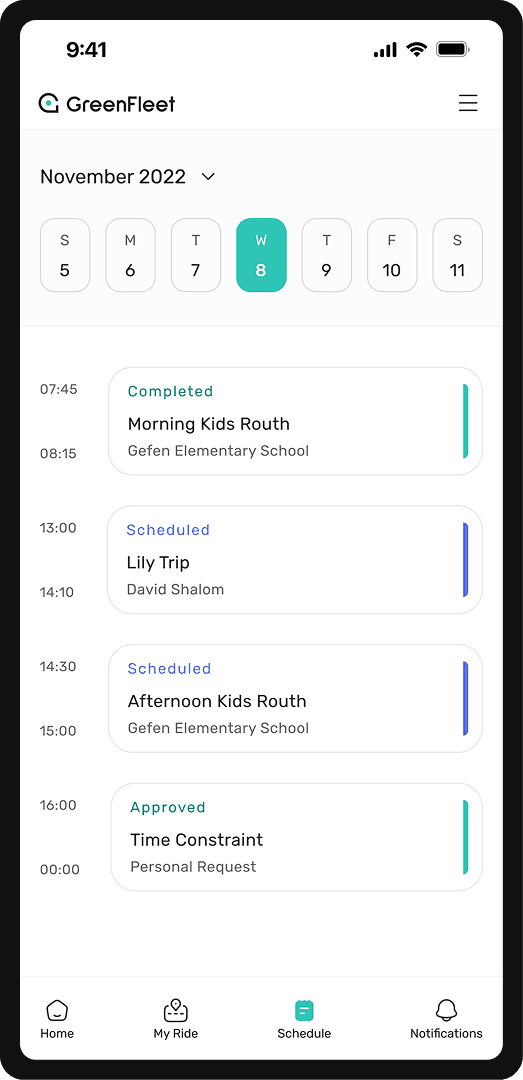Image resolution: width=523 pixels, height=1080 pixels.
Task: Choose Tuesday 7 in the week strip
Action: (196, 255)
